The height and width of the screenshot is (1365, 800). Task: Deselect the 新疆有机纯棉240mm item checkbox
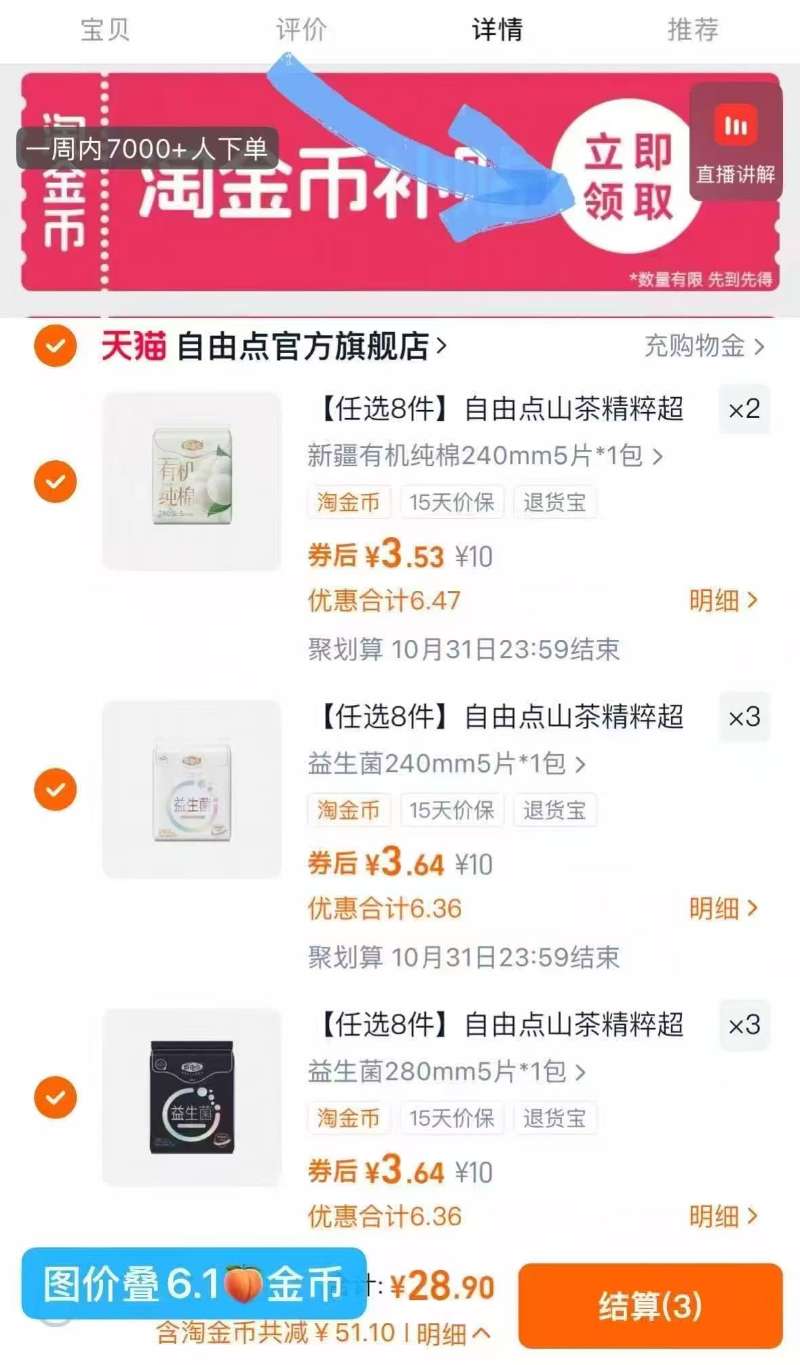point(55,482)
